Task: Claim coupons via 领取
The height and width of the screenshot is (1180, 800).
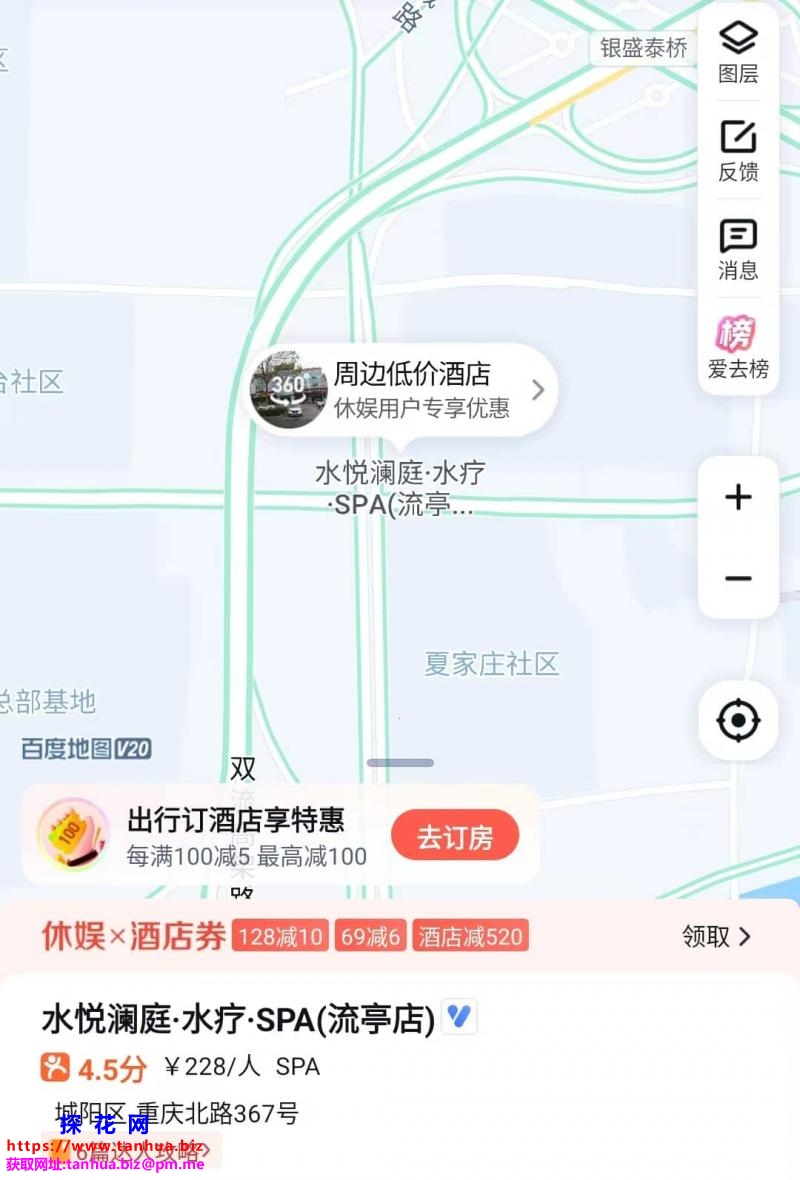Action: [715, 937]
